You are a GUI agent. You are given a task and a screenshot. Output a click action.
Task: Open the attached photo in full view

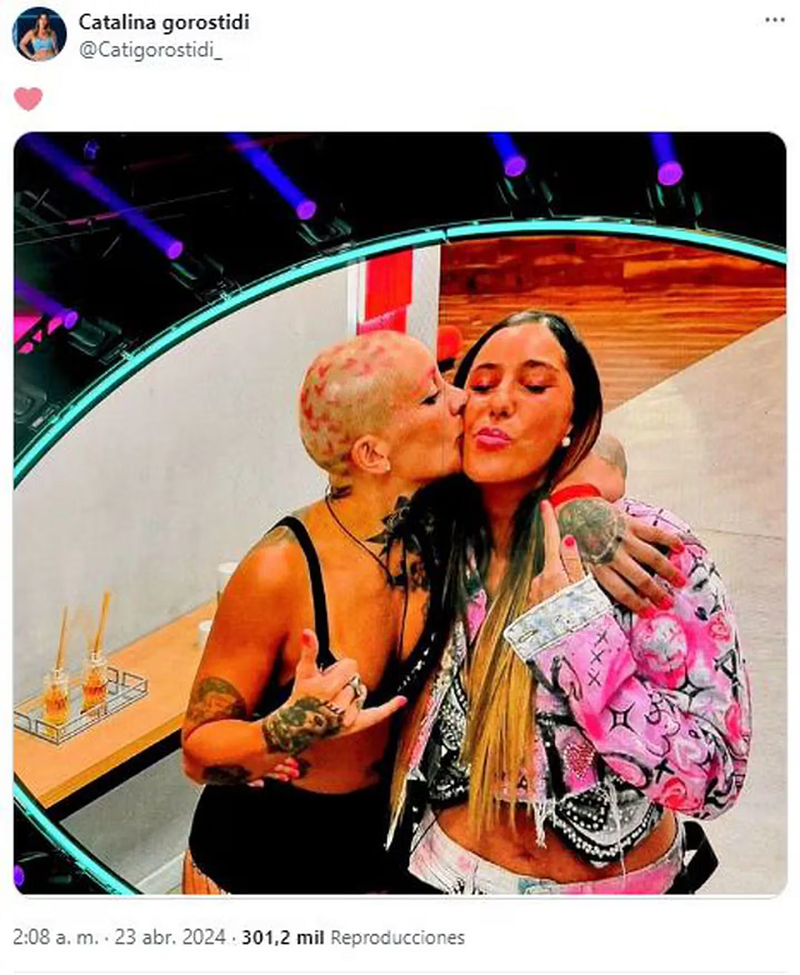coord(400,512)
